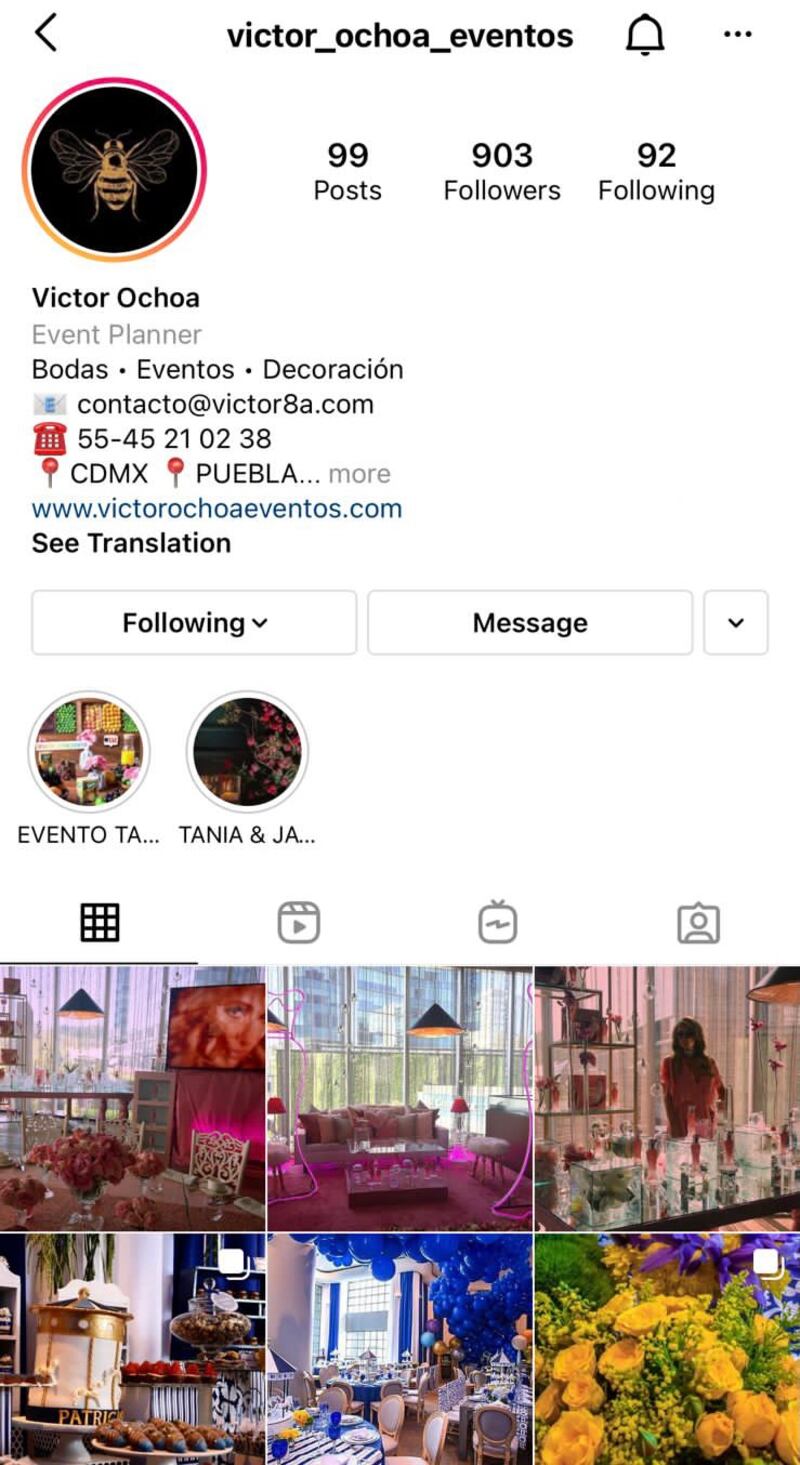Switch to the IGTV tab
Screen dimensions: 800x1465
(x=498, y=922)
